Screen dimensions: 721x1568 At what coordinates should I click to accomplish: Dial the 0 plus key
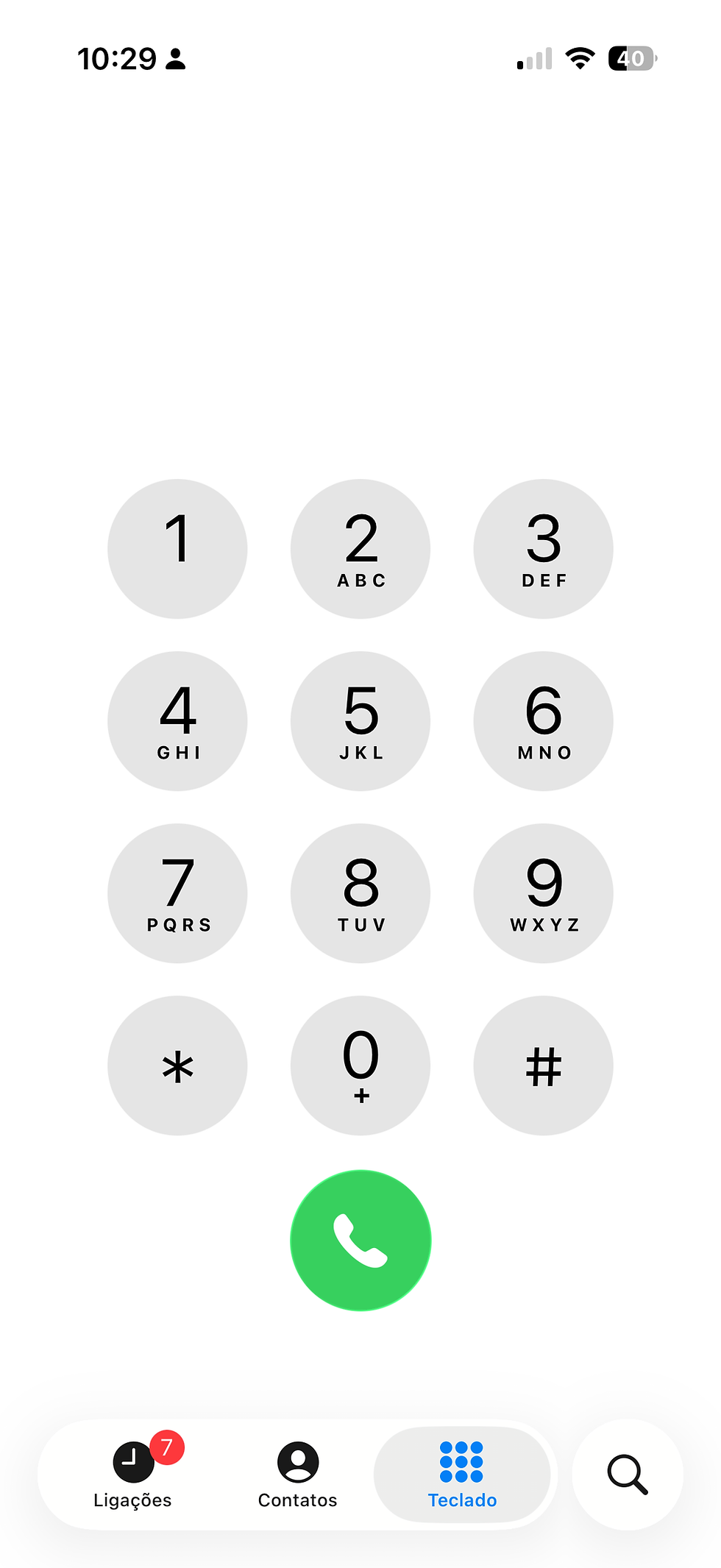point(360,1065)
